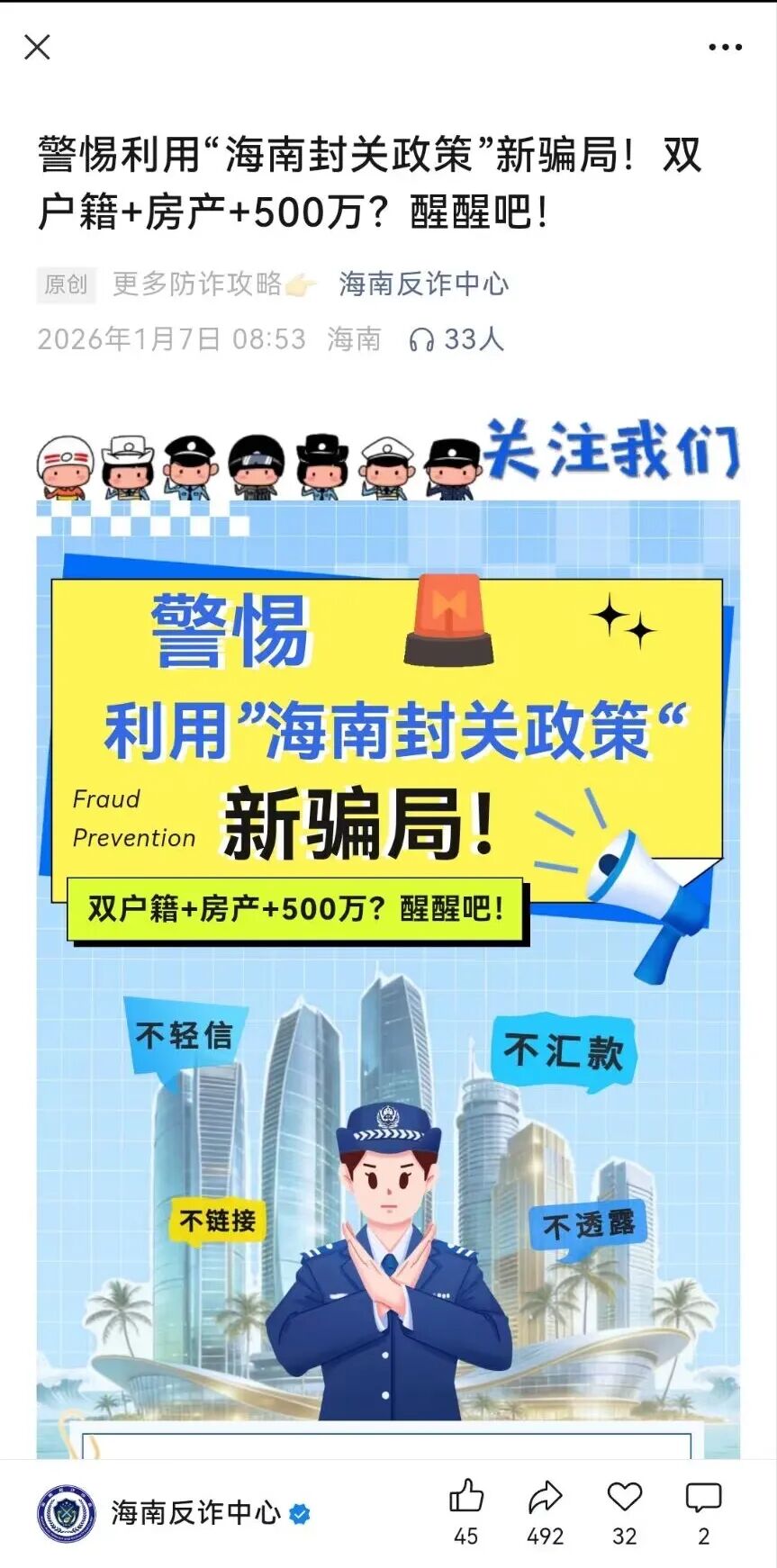777x1568 pixels.
Task: Open the 海南反诈中心 profile in the bottom bar
Action: pyautogui.click(x=194, y=1513)
